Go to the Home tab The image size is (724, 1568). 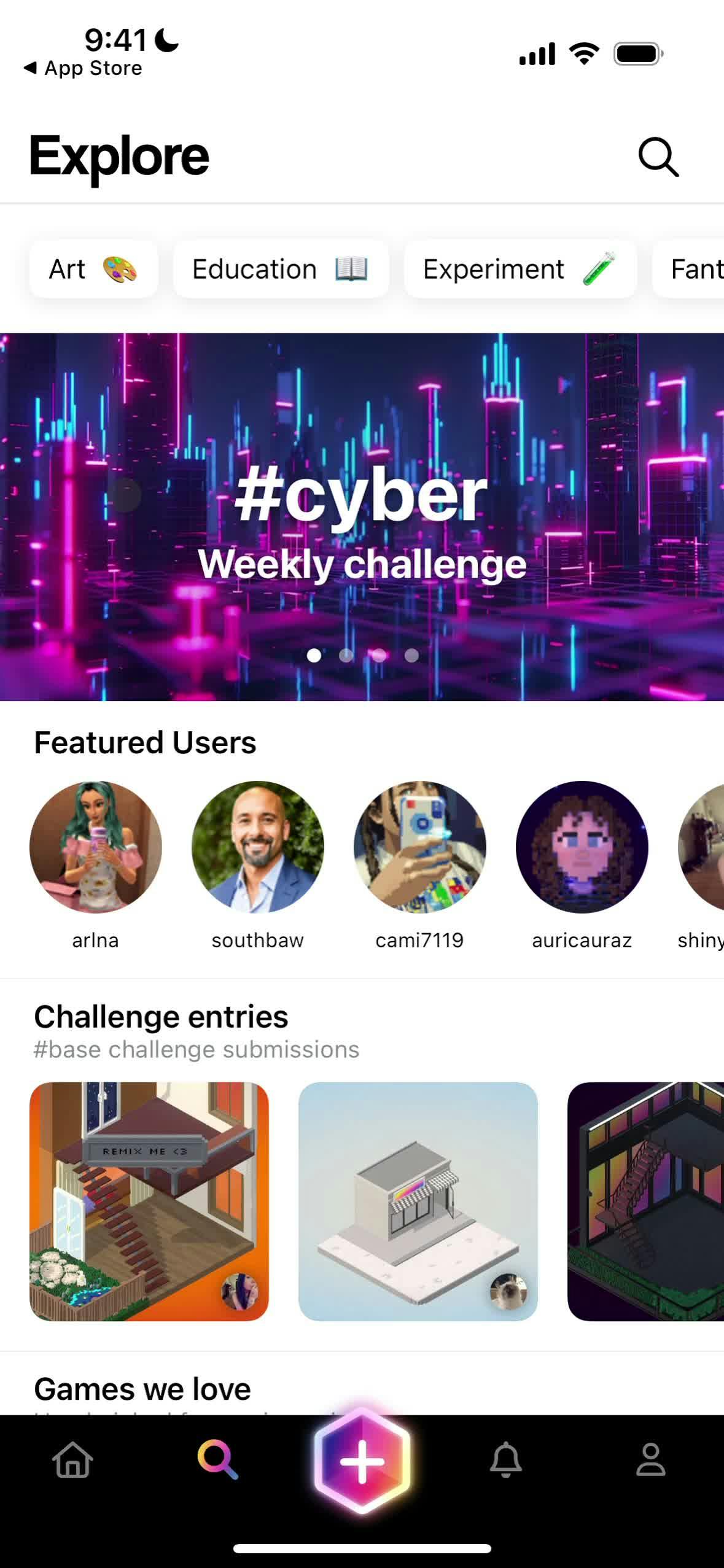tap(73, 1460)
